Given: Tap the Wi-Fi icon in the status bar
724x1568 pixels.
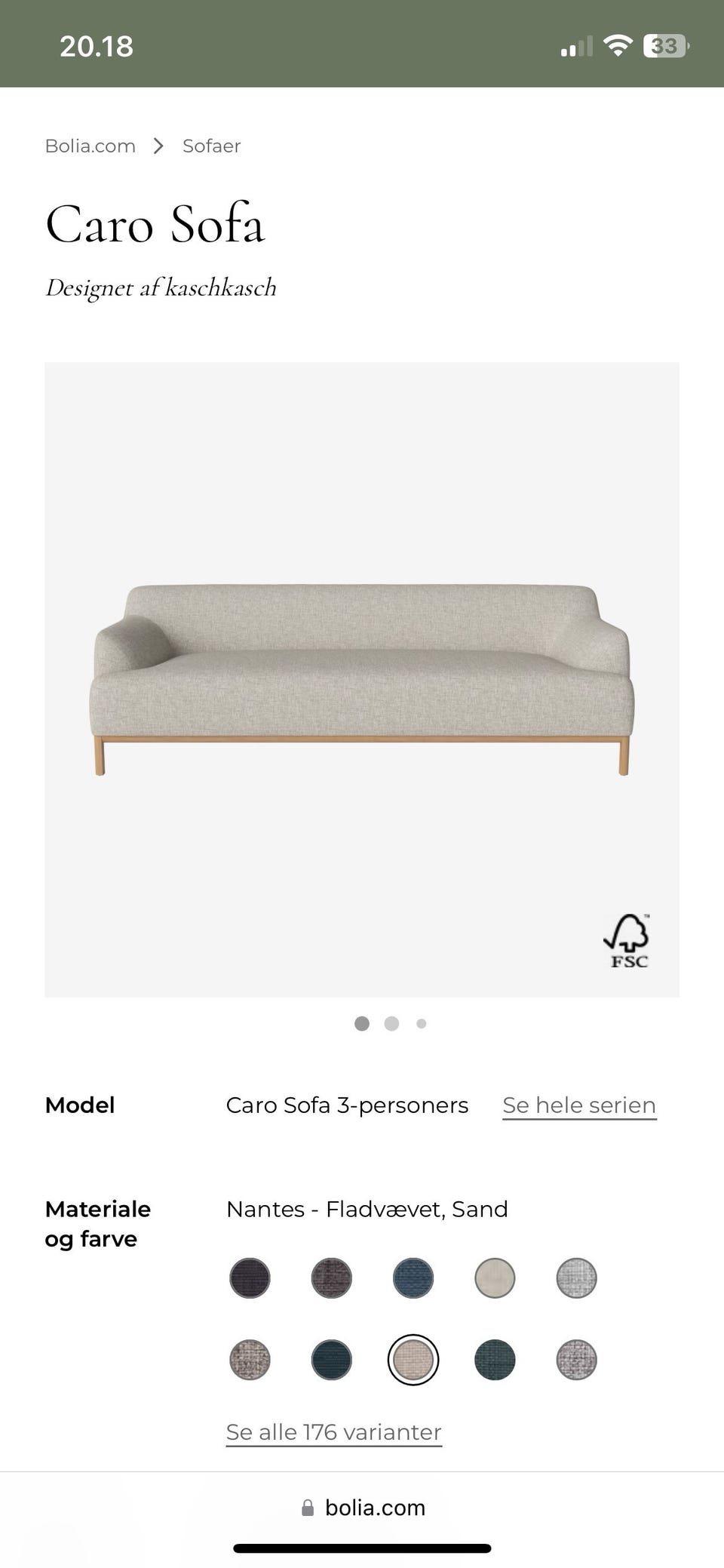Looking at the screenshot, I should point(617,45).
